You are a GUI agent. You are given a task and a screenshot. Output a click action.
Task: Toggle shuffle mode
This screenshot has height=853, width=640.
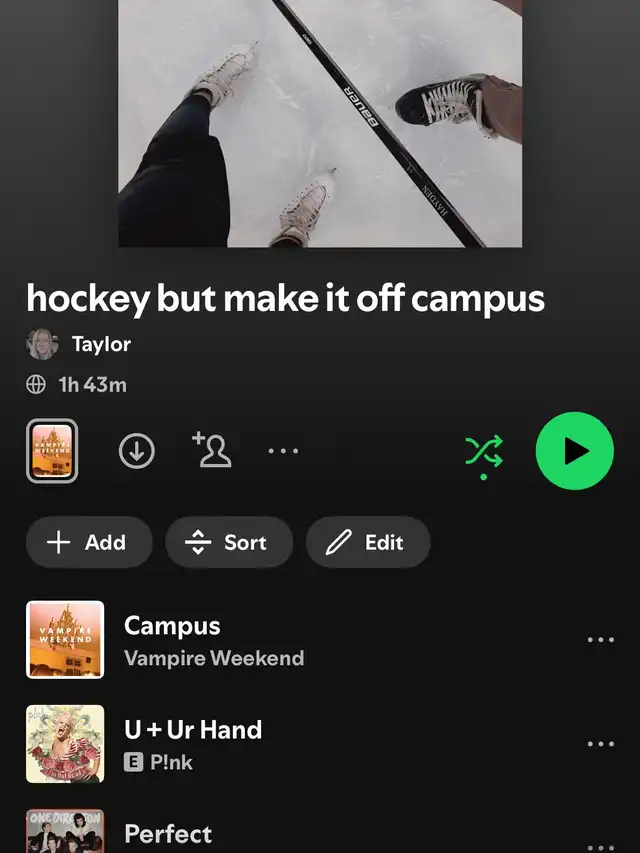pyautogui.click(x=484, y=452)
